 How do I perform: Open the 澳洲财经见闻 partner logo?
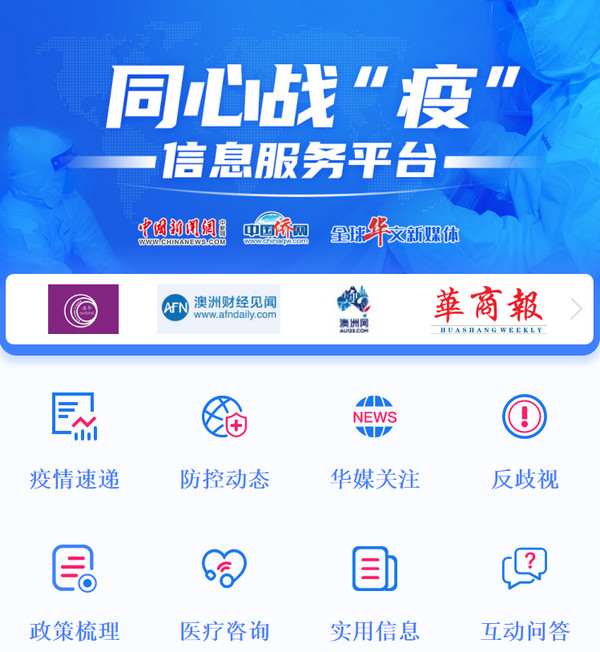click(x=218, y=309)
